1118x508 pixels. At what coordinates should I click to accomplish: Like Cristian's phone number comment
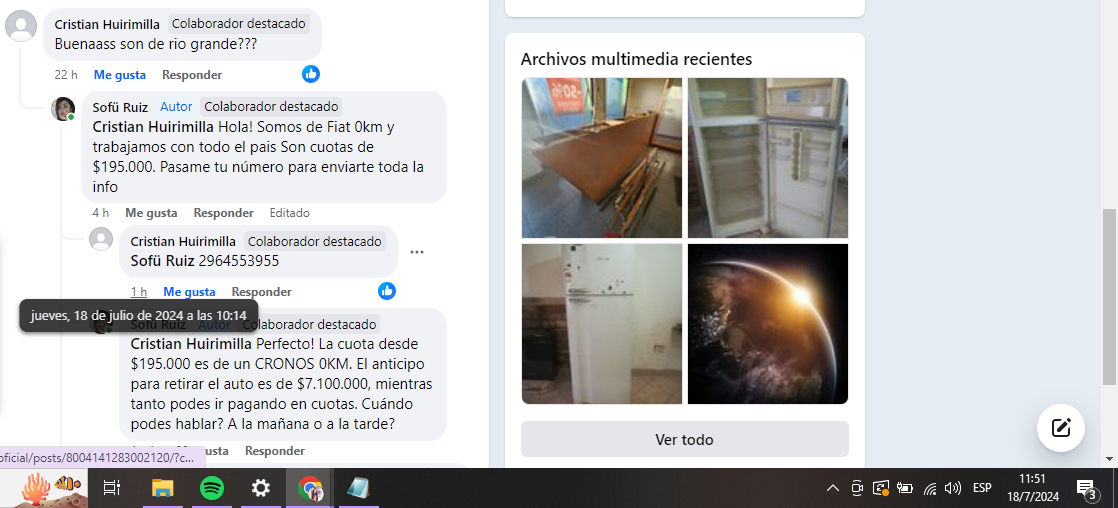coord(189,292)
